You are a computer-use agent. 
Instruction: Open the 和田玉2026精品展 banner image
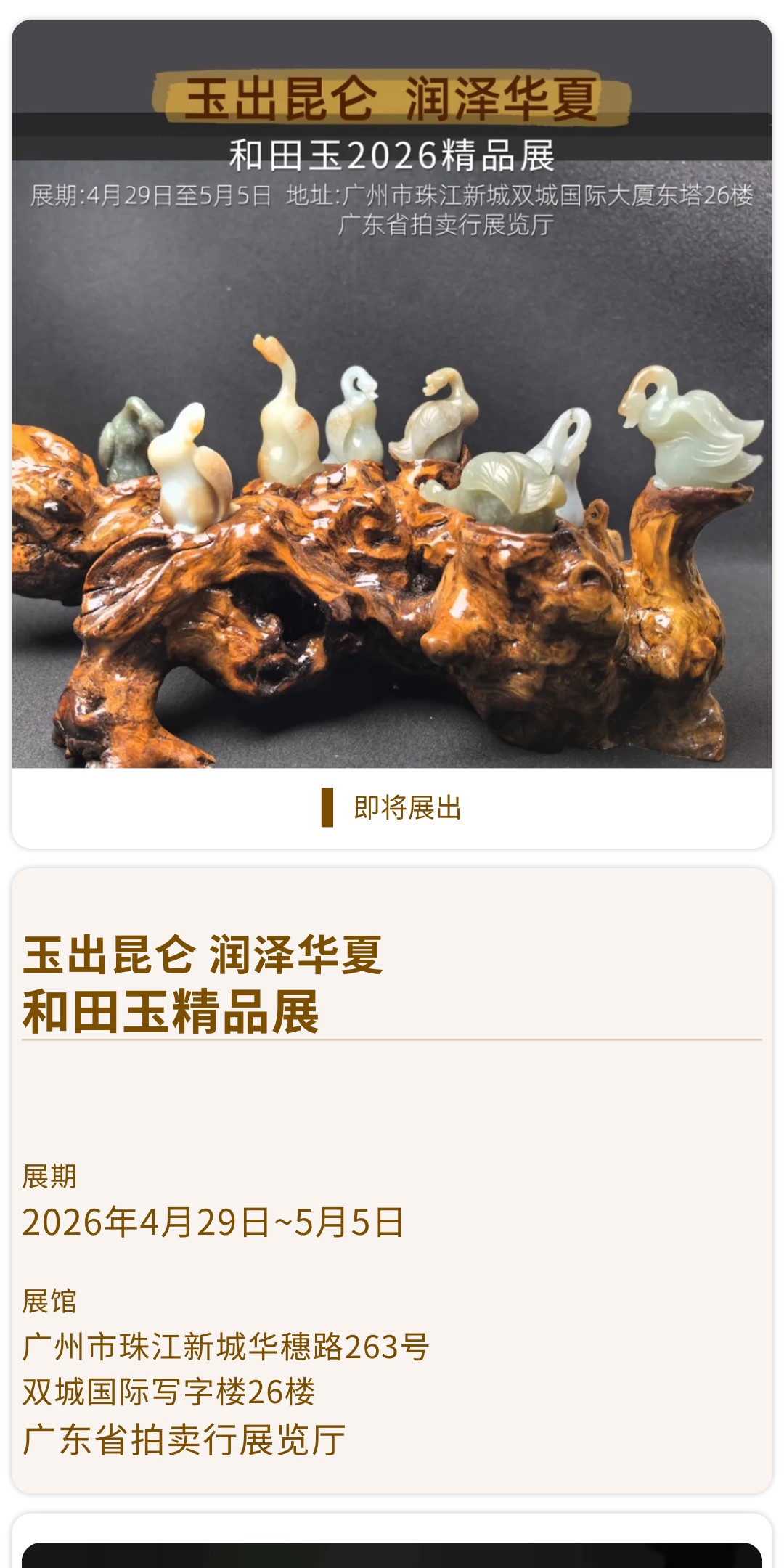click(392, 394)
